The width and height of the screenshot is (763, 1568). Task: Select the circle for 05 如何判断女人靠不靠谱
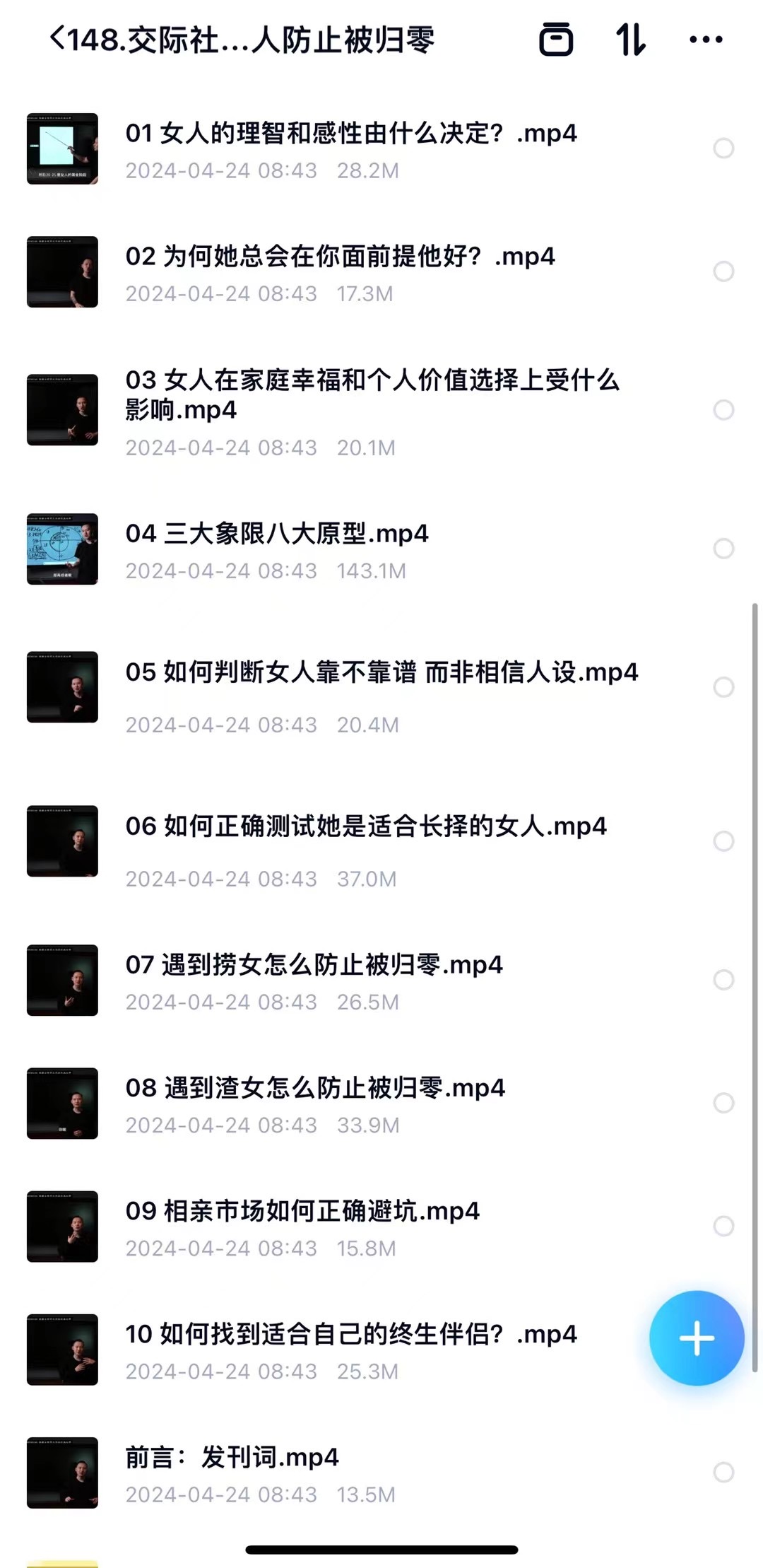coord(723,687)
